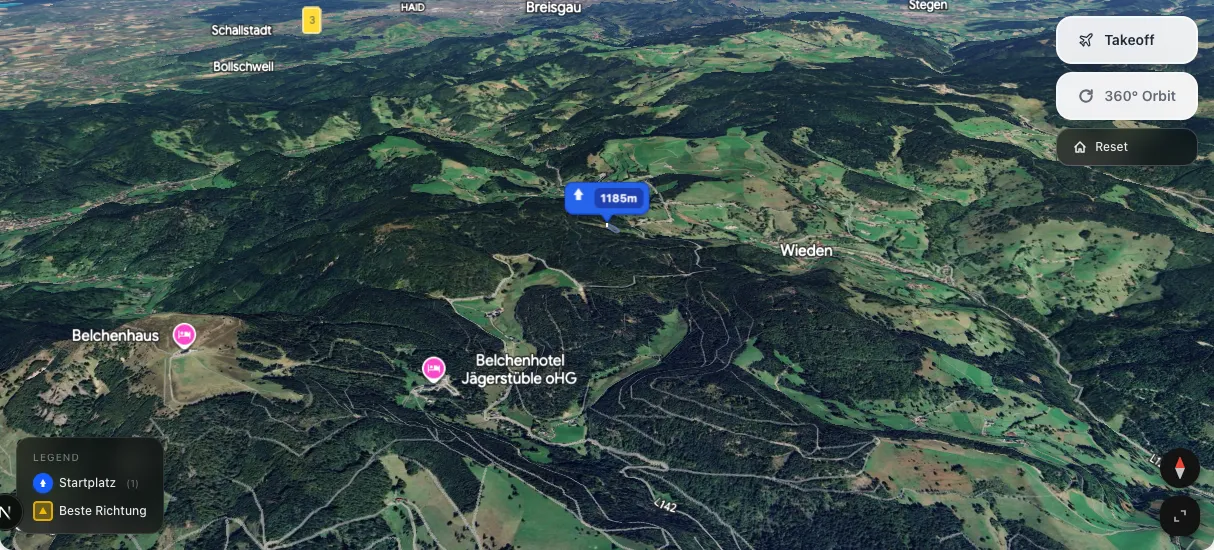This screenshot has width=1214, height=550.
Task: Start the 360° Orbit view
Action: point(1126,96)
